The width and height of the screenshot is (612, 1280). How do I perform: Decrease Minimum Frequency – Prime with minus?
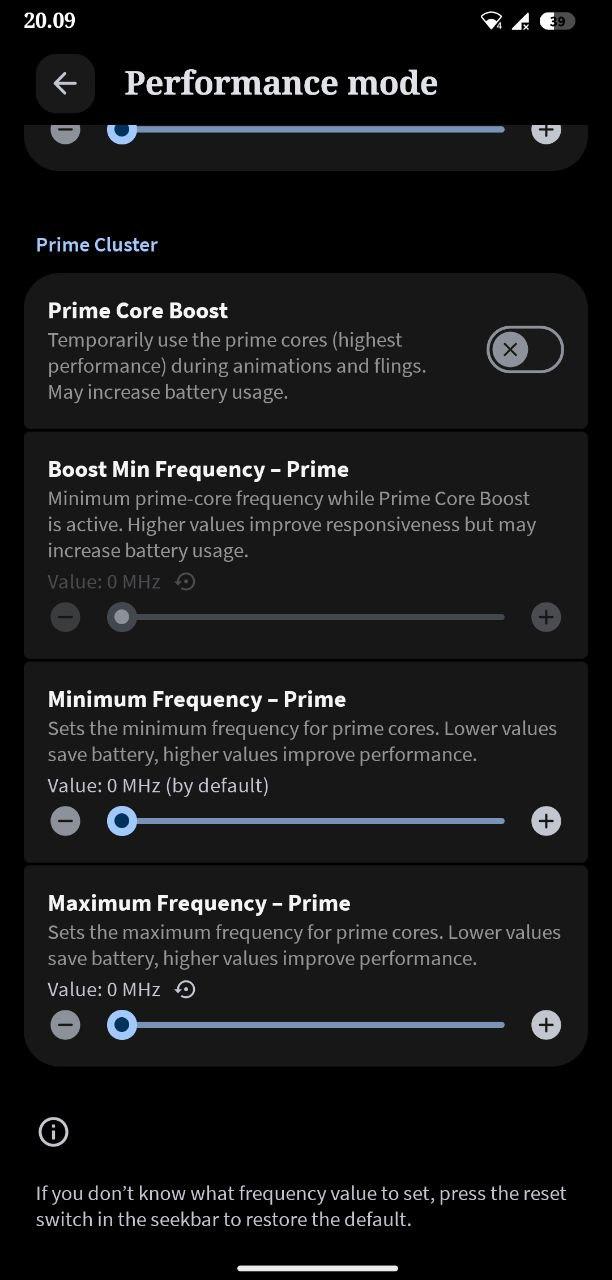click(x=66, y=821)
